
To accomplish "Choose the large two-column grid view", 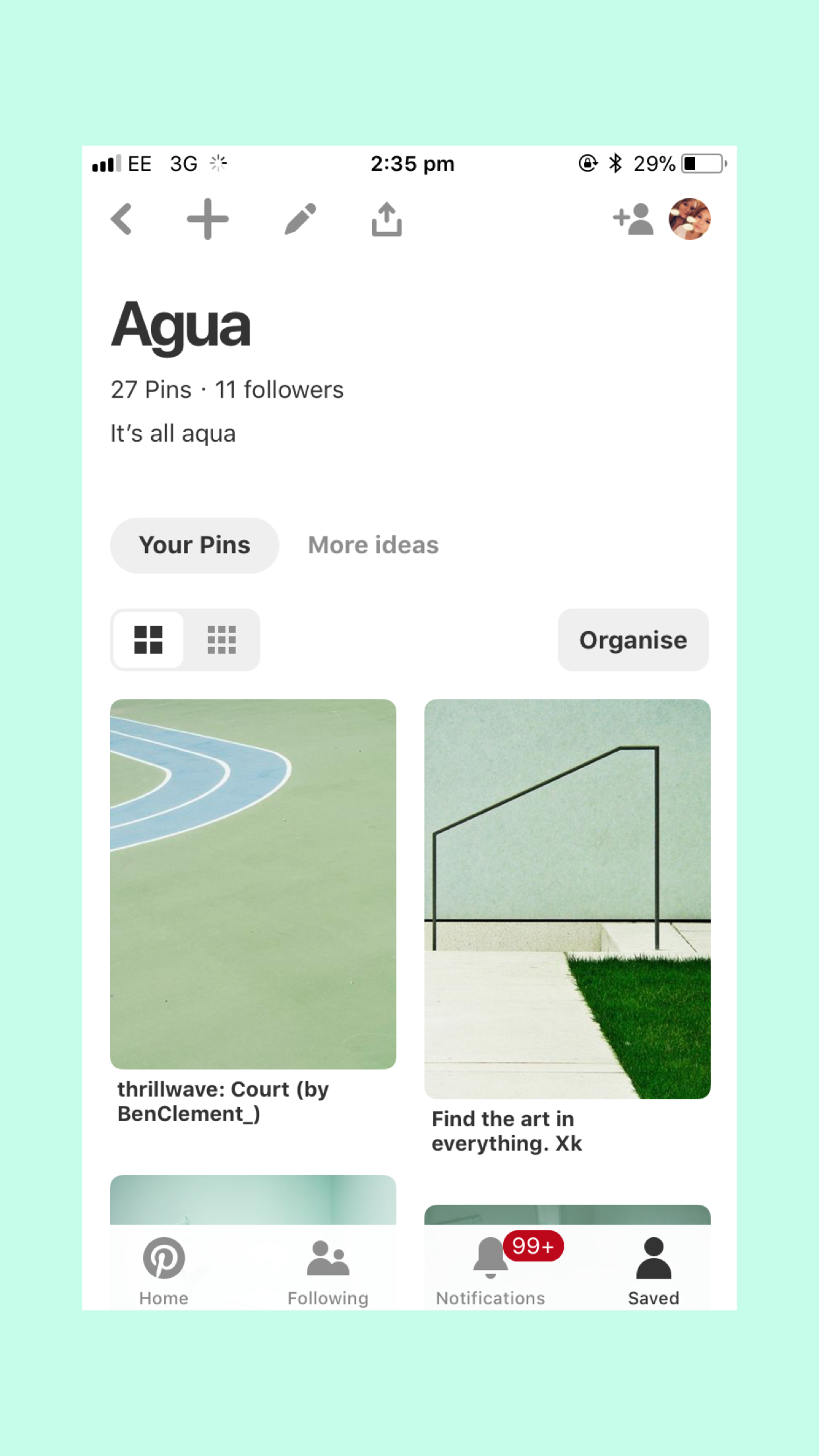I will (x=148, y=640).
